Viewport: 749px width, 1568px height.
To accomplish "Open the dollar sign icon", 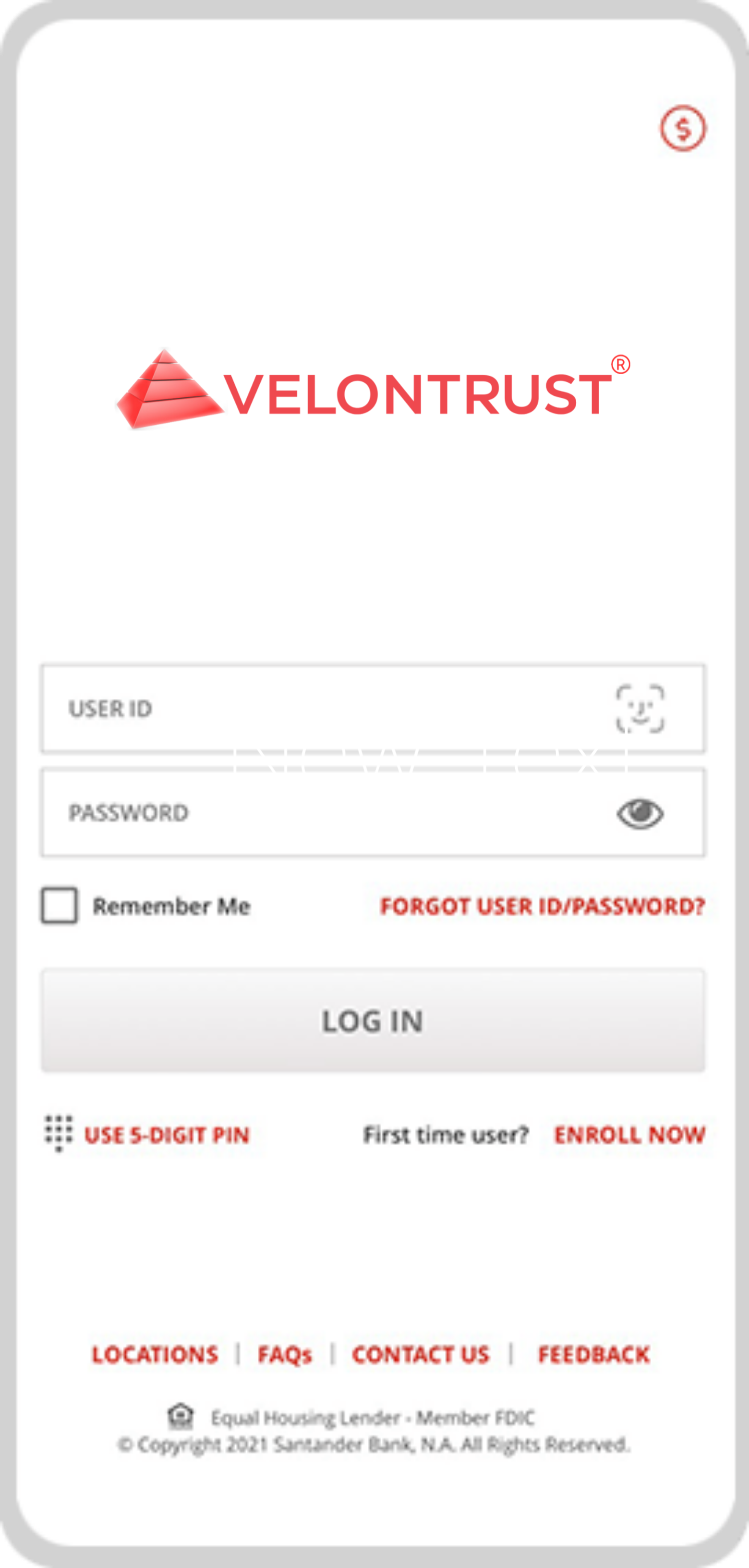I will tap(683, 128).
